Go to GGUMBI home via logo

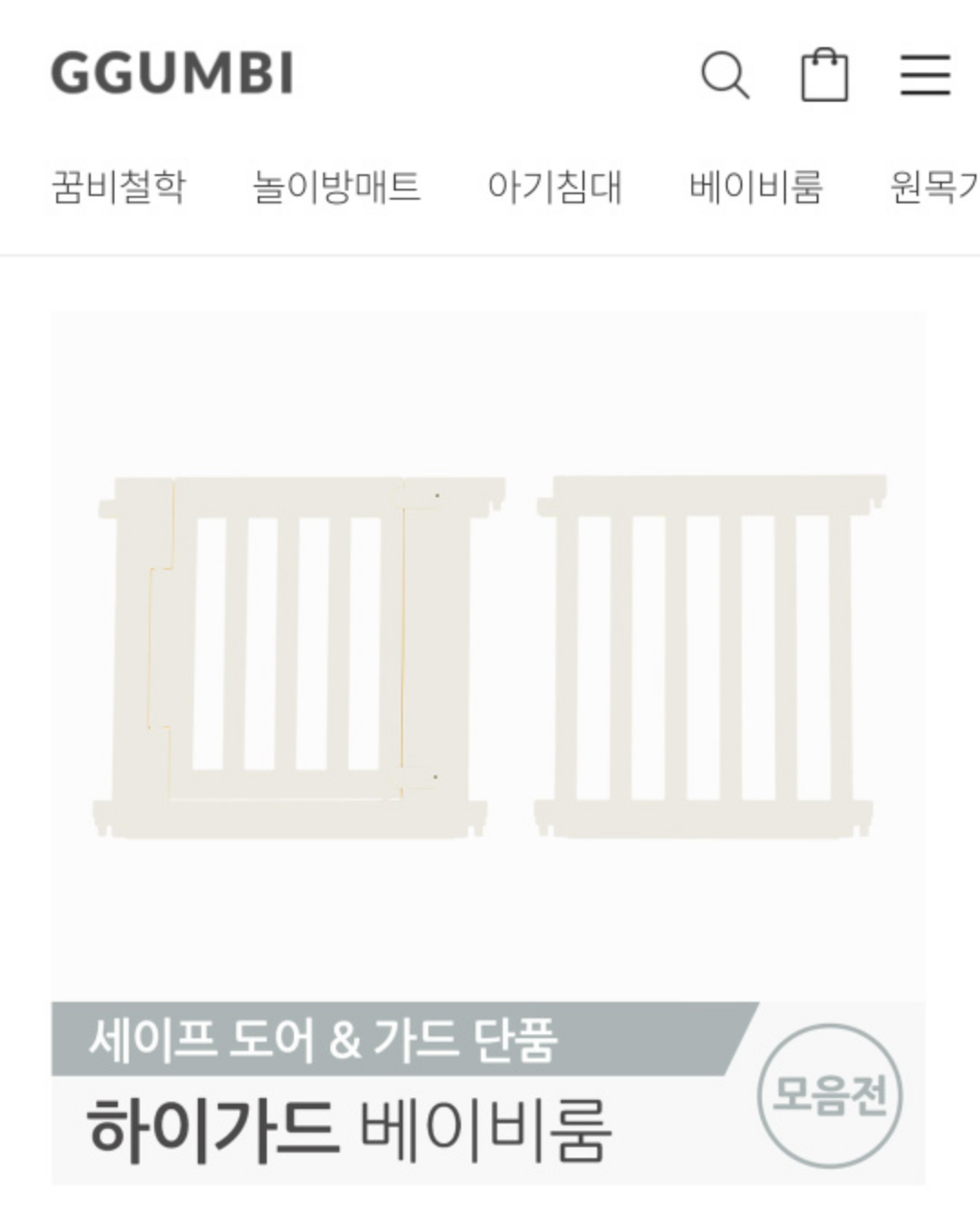coord(172,74)
